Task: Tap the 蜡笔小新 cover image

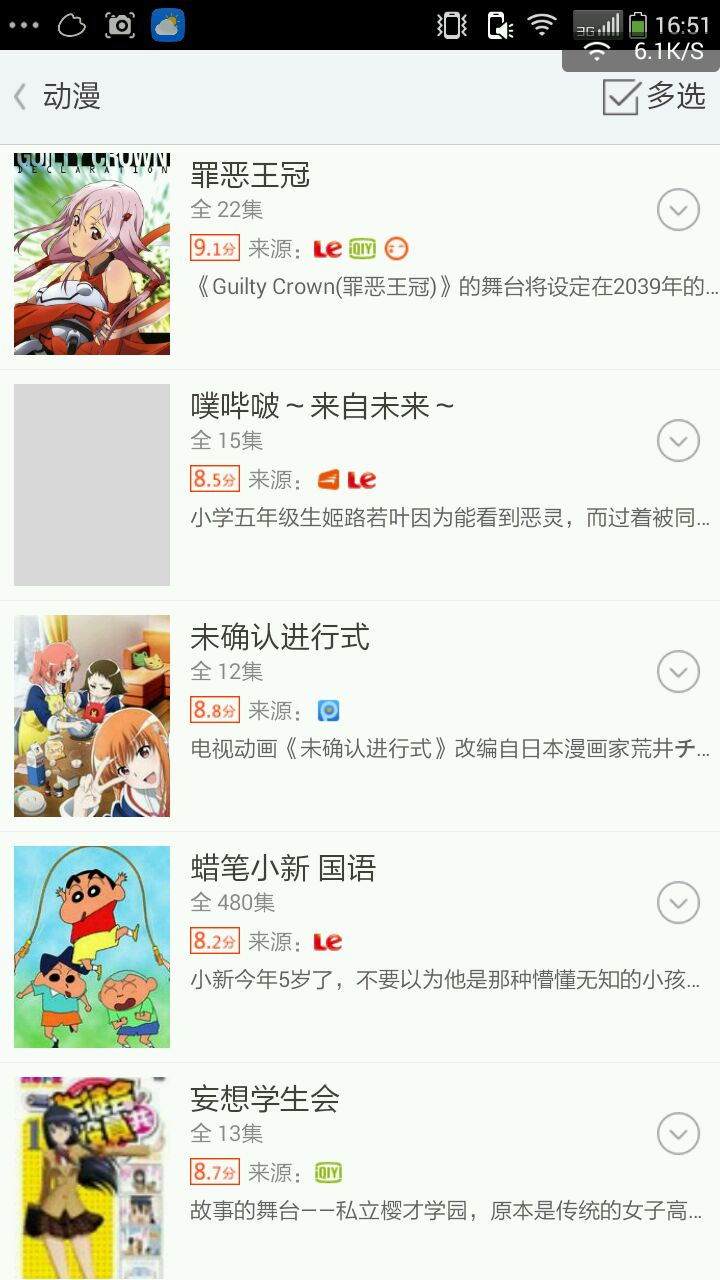Action: [92, 947]
